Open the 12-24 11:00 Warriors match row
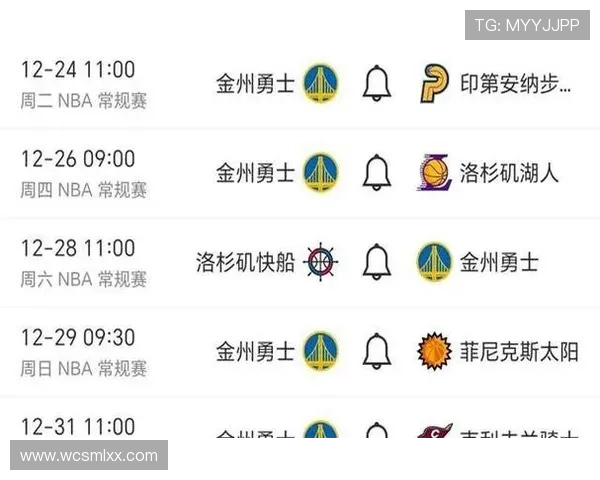 pos(80,84)
